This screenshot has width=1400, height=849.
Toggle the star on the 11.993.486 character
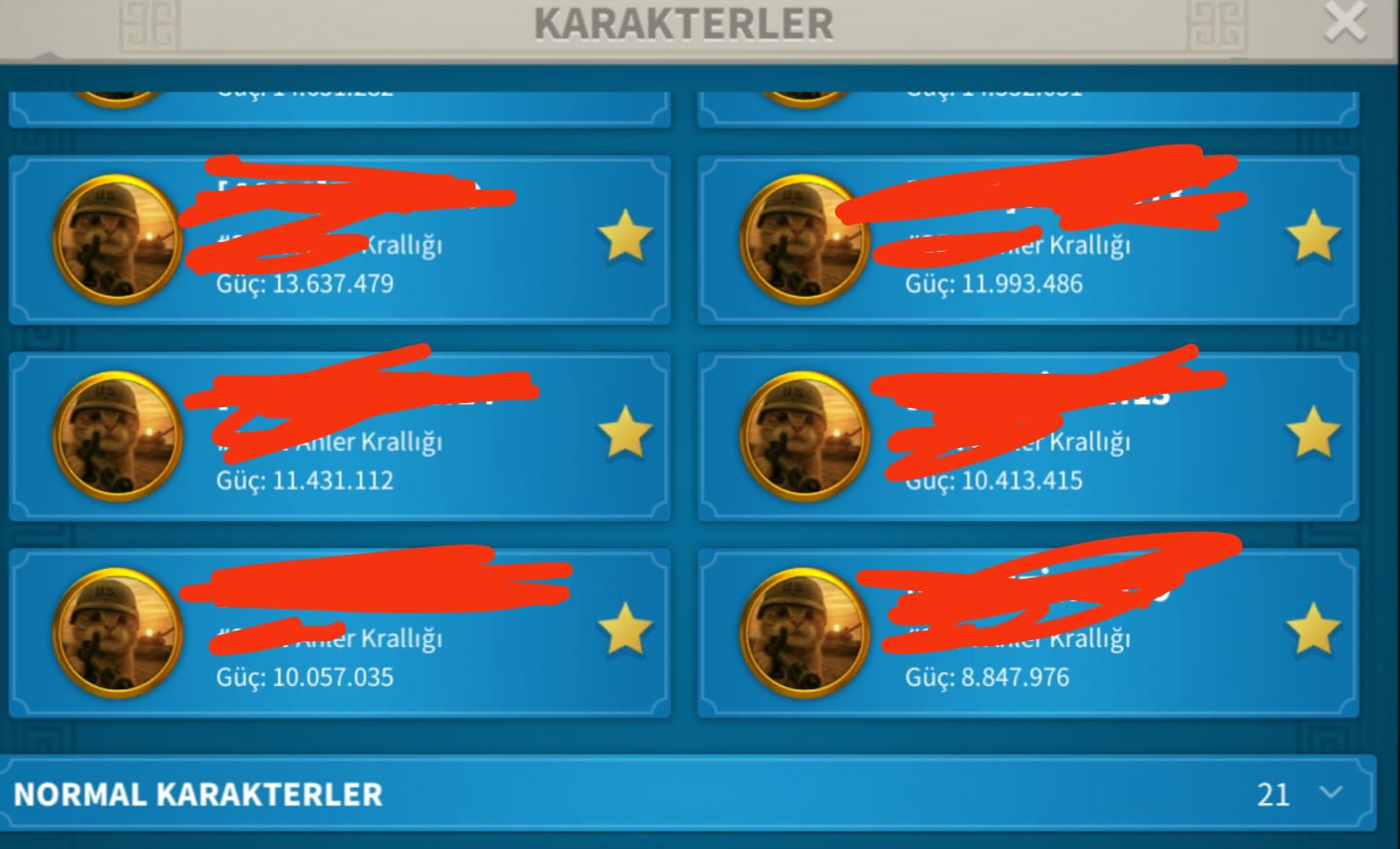1313,238
